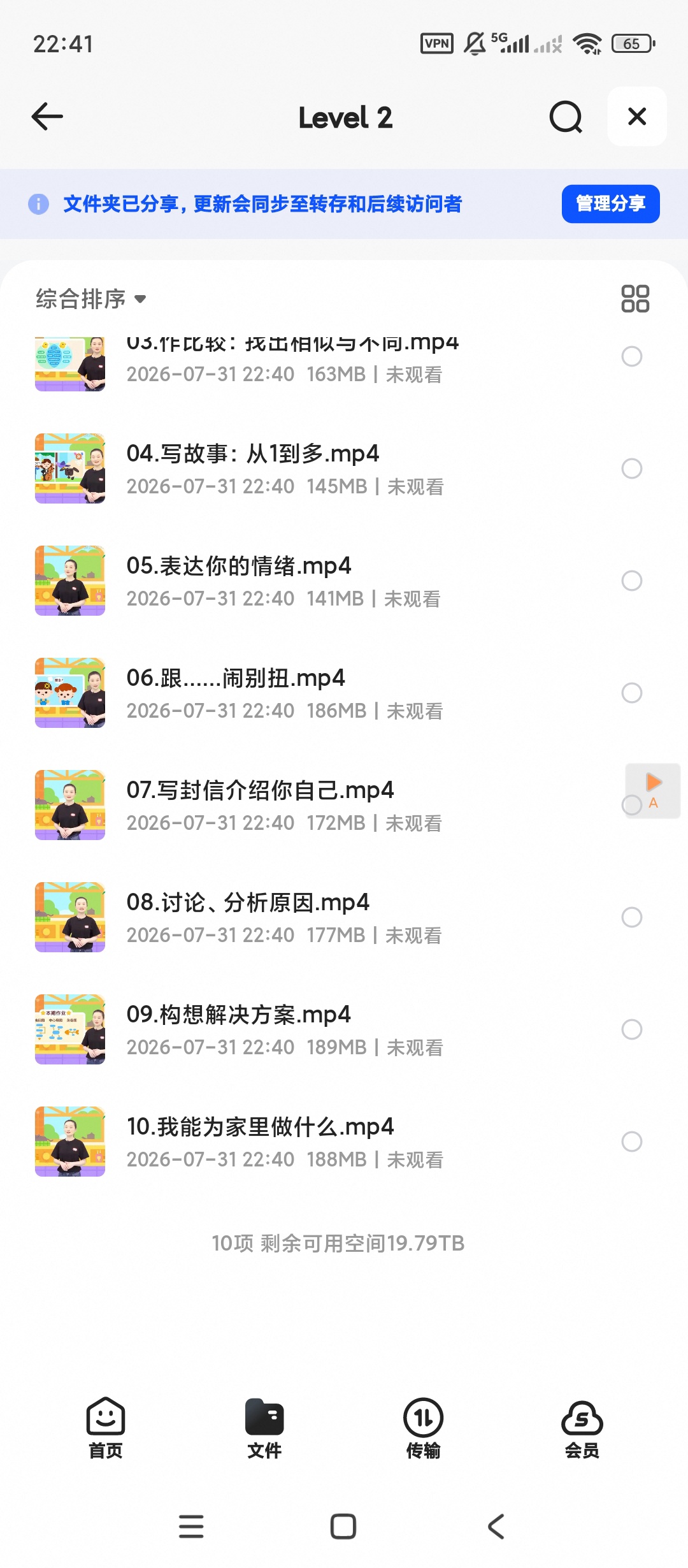Expand the 综合排序 sort dropdown
The width and height of the screenshot is (688, 1568).
point(91,298)
